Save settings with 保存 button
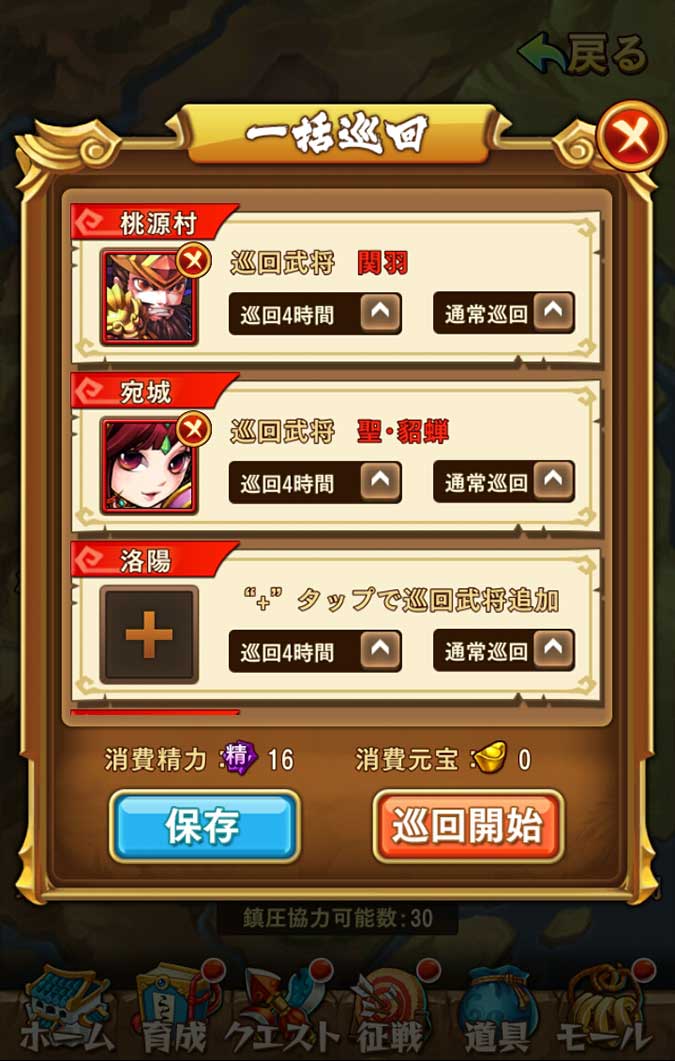The width and height of the screenshot is (675, 1061). (x=204, y=826)
